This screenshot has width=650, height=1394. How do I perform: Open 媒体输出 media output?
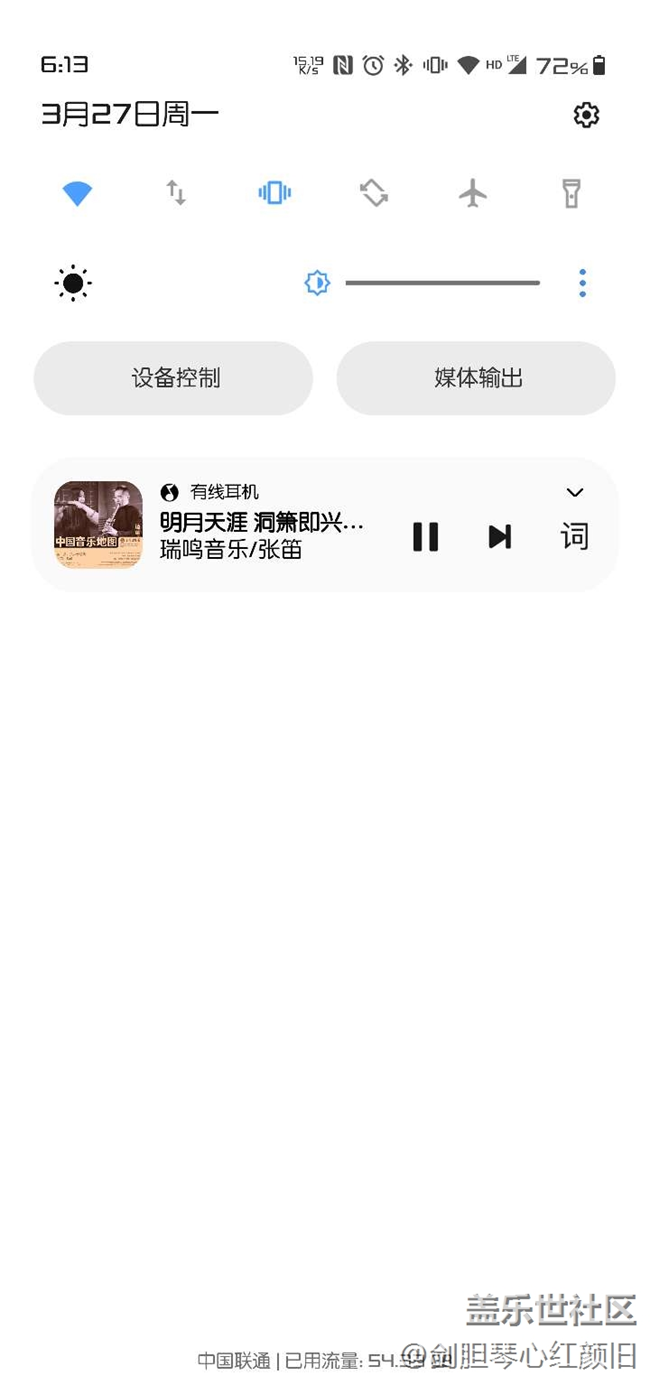(476, 378)
